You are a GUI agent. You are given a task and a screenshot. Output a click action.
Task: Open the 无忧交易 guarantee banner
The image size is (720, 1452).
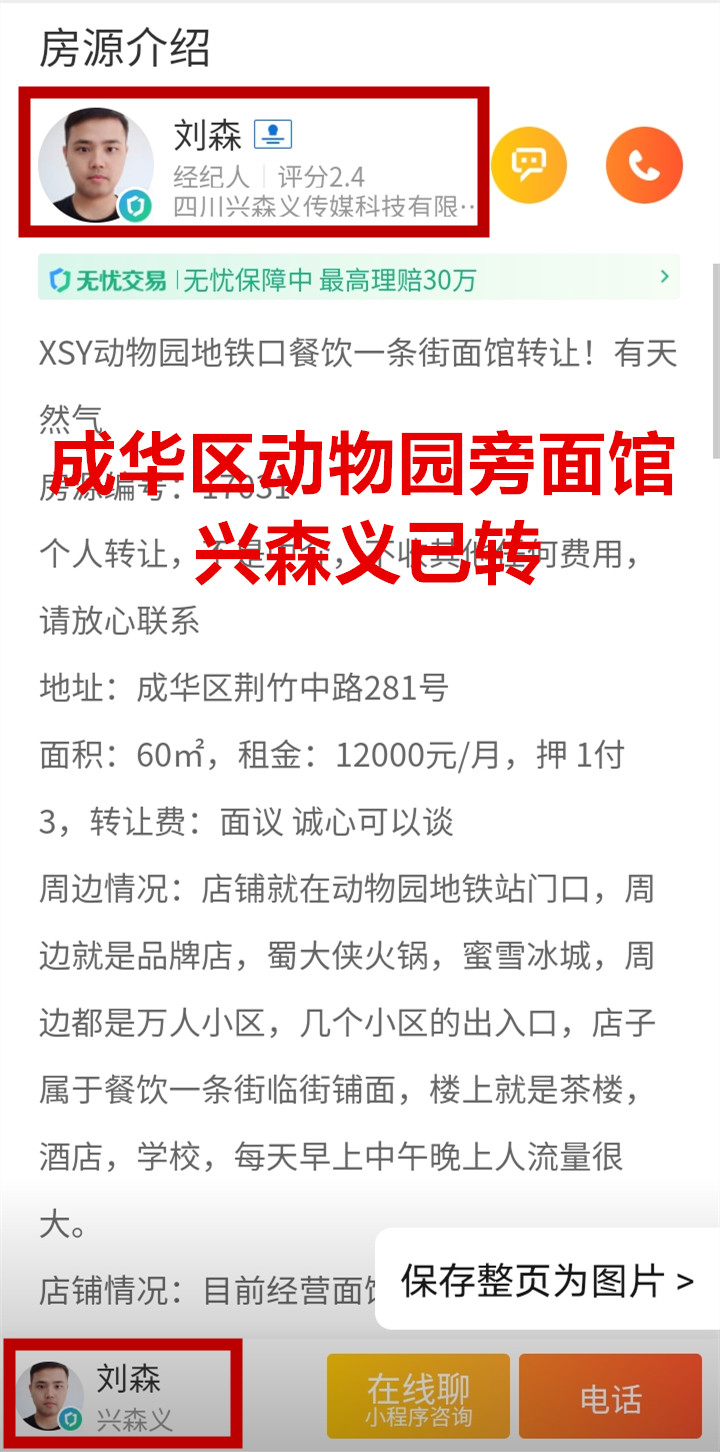[x=359, y=278]
